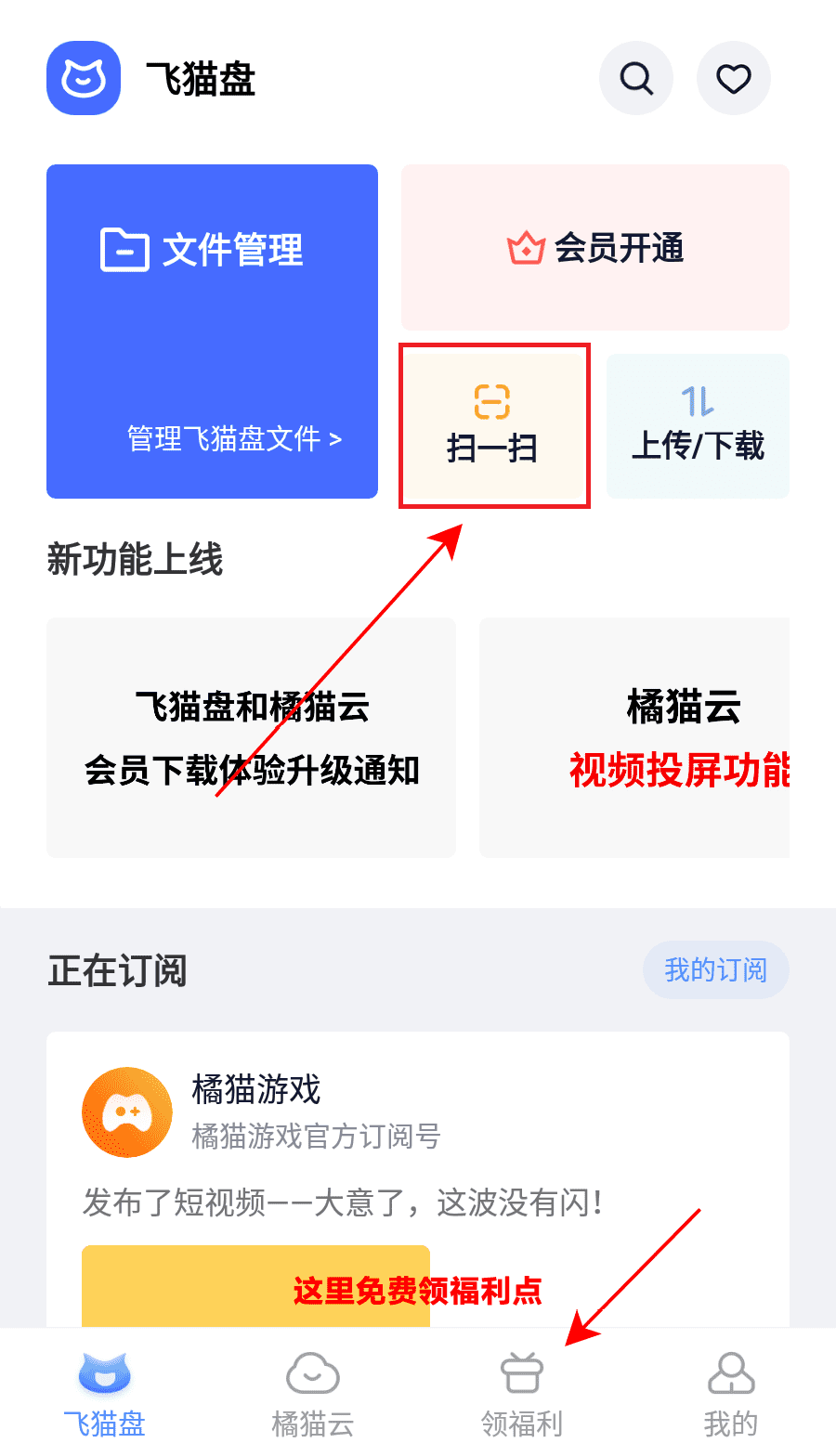Open 上传/下载 transfers
This screenshot has width=836, height=1456.
tap(698, 426)
